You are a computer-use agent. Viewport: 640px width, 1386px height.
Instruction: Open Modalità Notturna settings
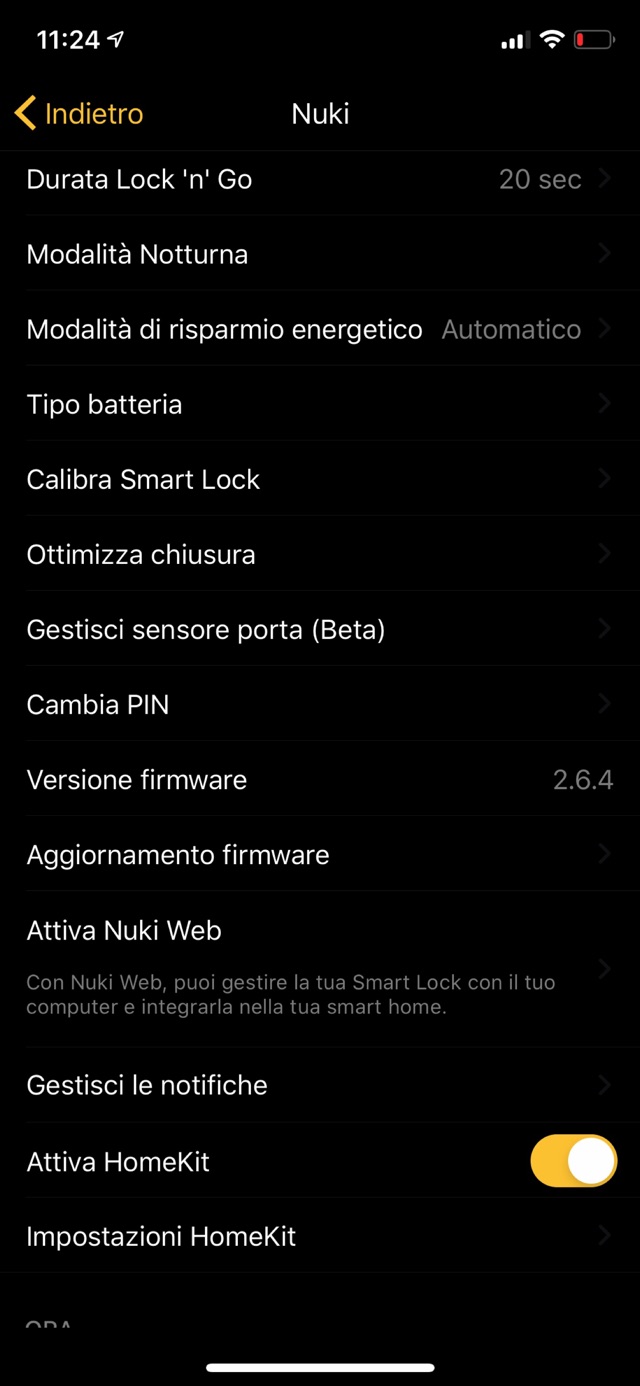[x=320, y=255]
